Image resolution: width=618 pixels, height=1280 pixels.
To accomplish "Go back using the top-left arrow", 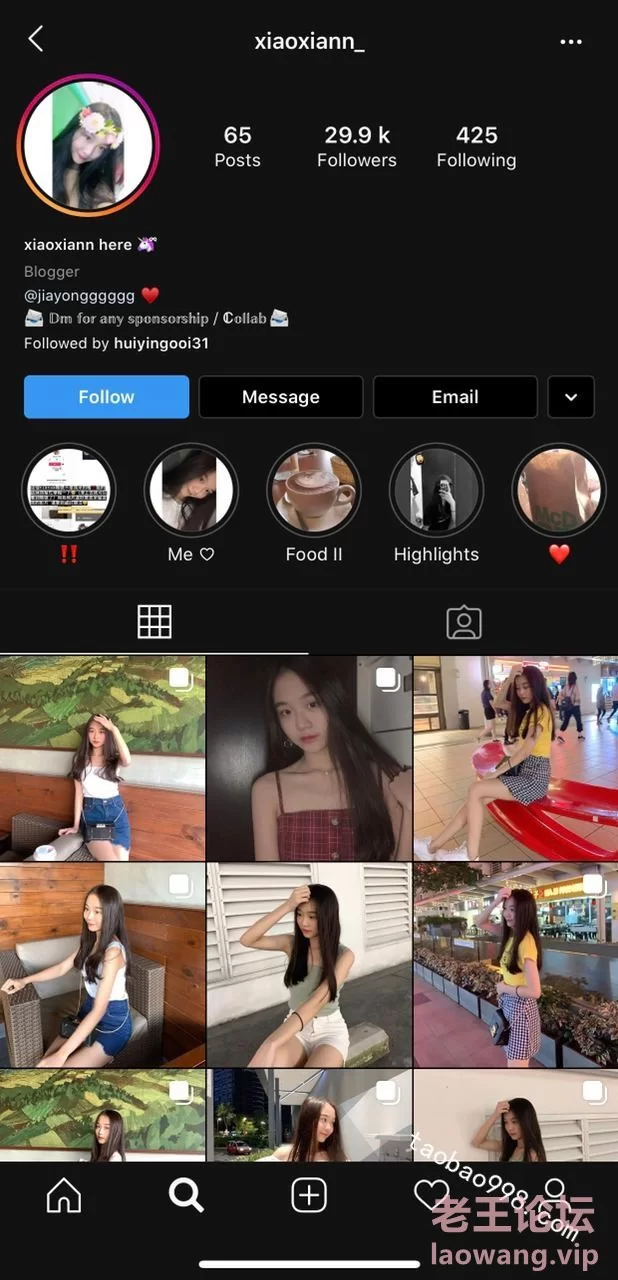I will pyautogui.click(x=36, y=40).
